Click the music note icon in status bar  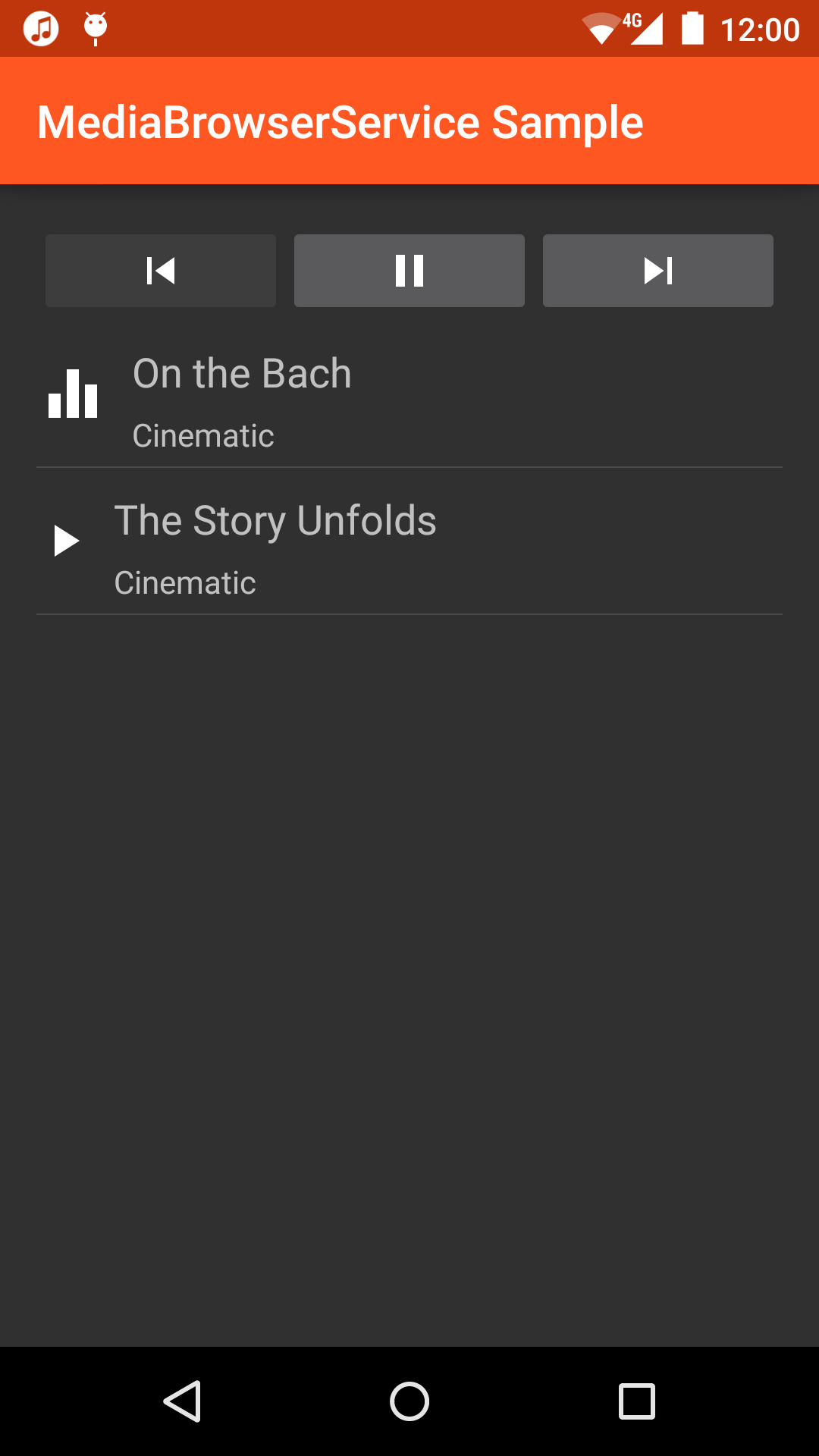pos(39,28)
